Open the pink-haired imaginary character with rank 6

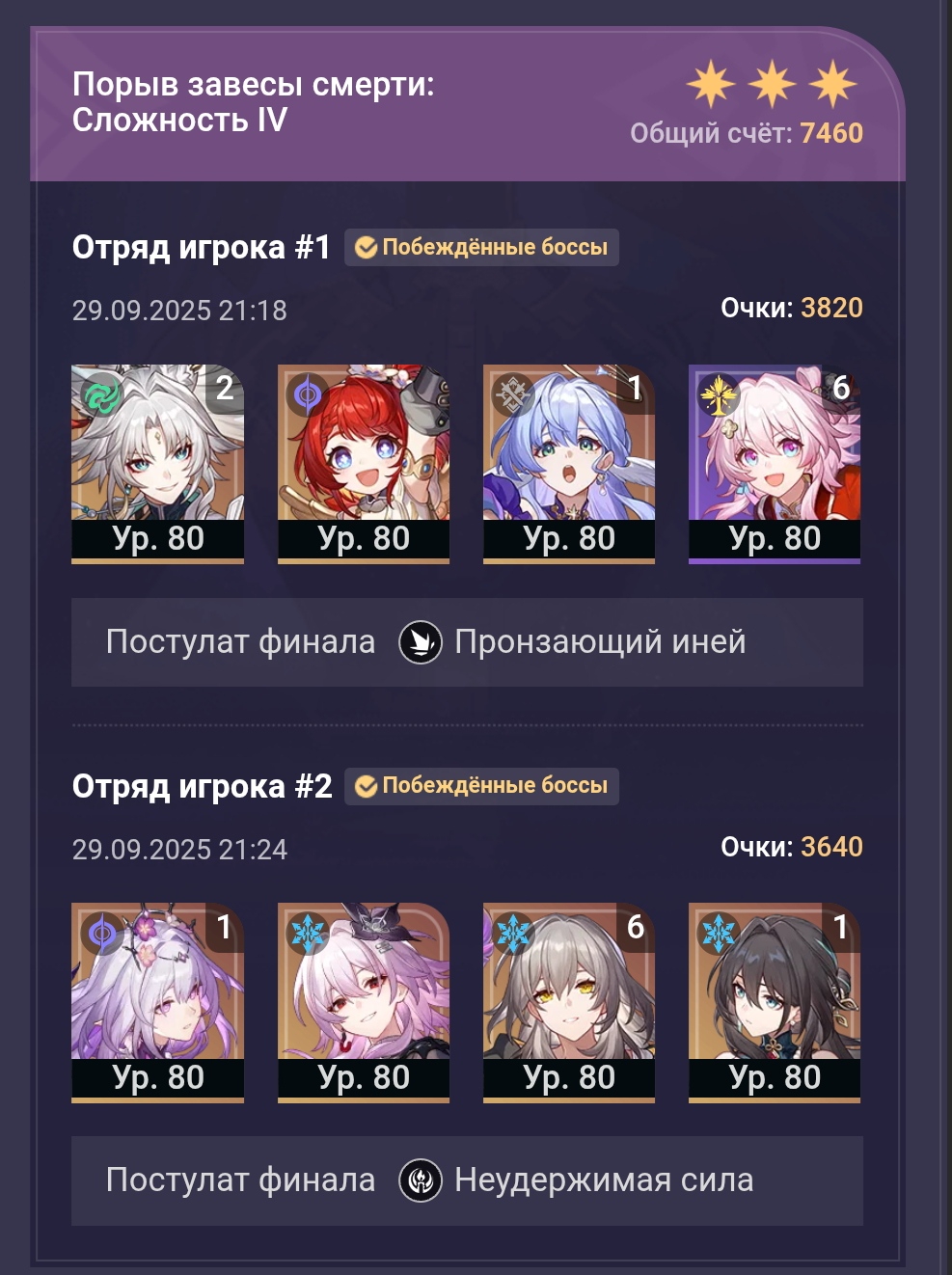(x=775, y=463)
